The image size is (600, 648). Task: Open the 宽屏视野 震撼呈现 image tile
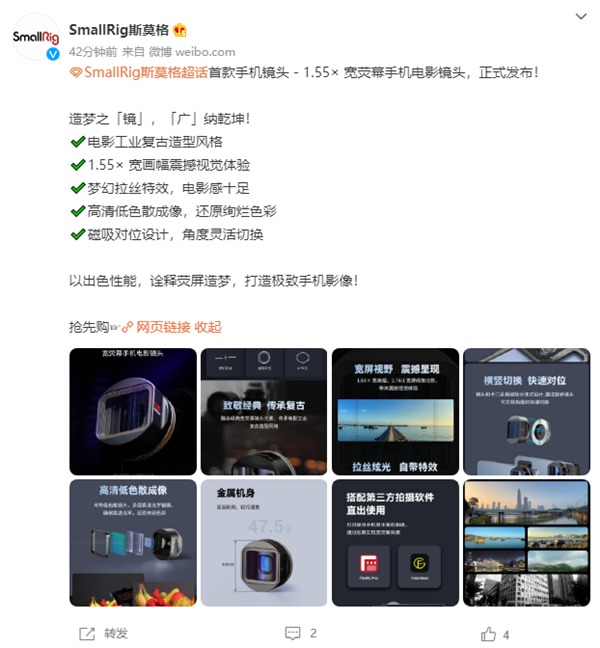(395, 411)
